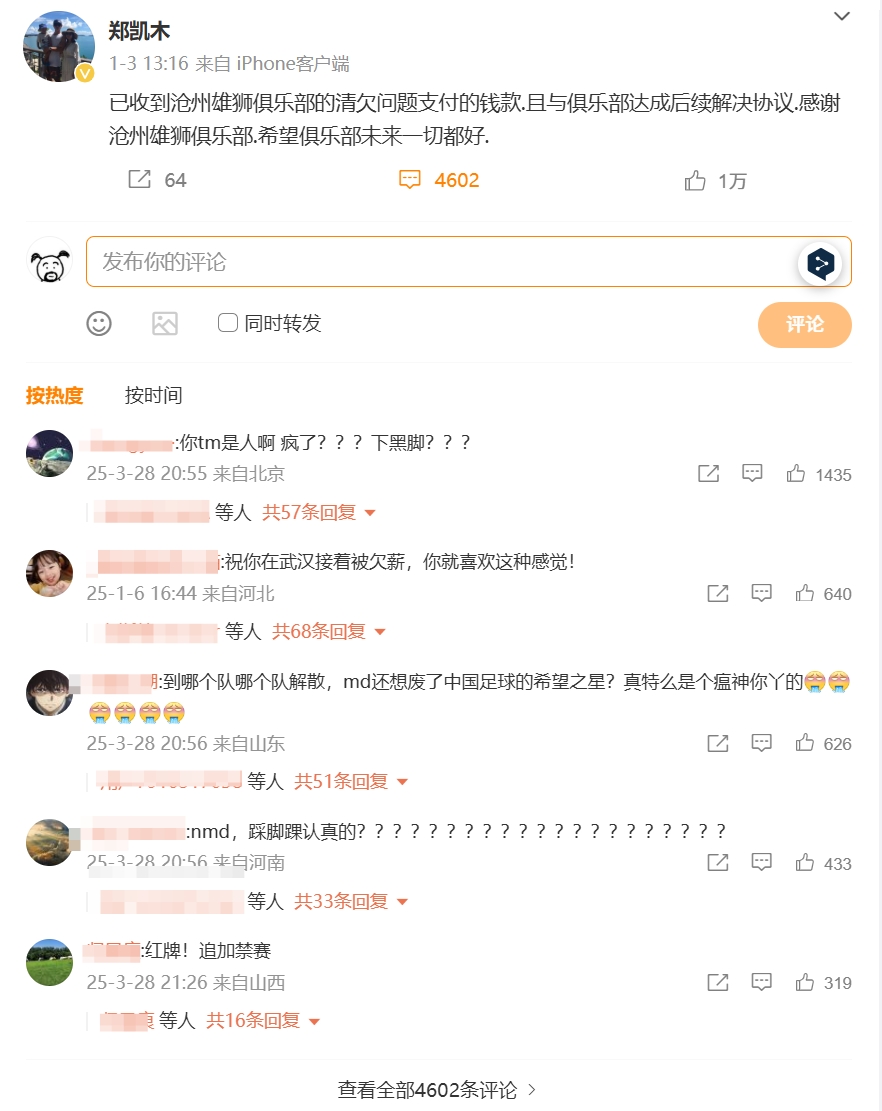This screenshot has width=882, height=1111.
Task: Open the emoji picker below the comment box
Action: [97, 325]
